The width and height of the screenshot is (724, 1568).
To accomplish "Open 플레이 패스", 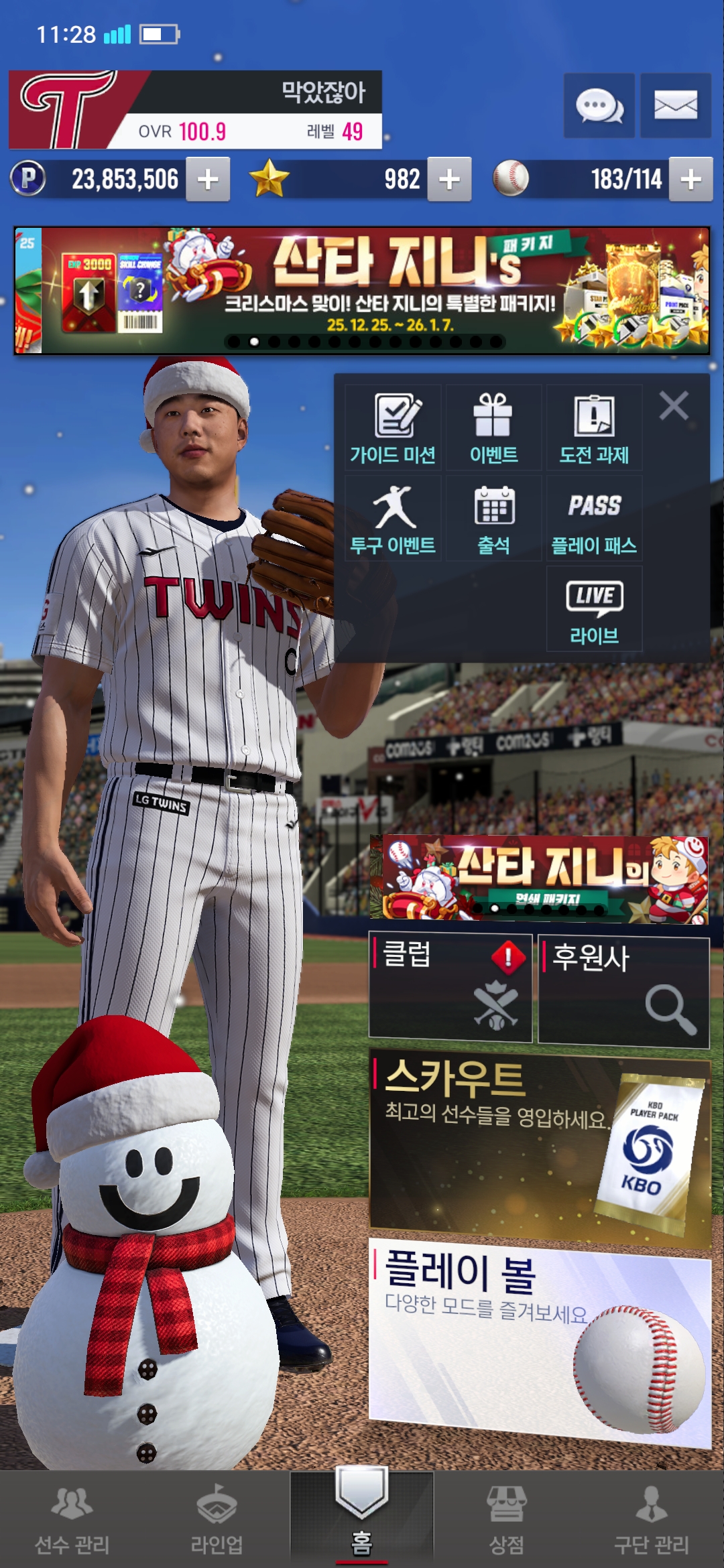I will tap(594, 519).
